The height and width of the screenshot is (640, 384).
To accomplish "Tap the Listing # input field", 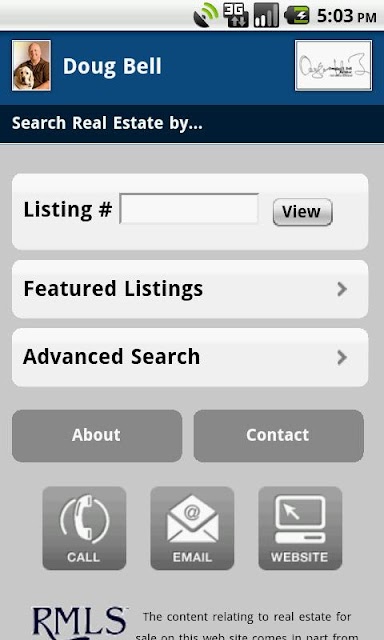I will point(189,209).
